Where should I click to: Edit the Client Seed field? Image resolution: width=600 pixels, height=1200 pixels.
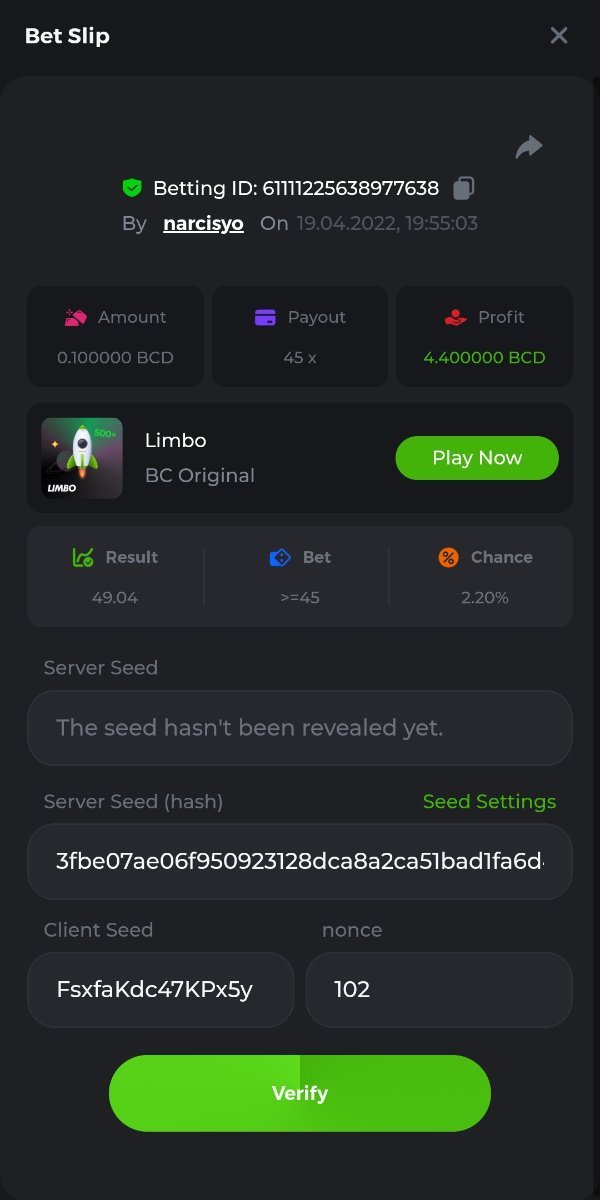tap(160, 990)
